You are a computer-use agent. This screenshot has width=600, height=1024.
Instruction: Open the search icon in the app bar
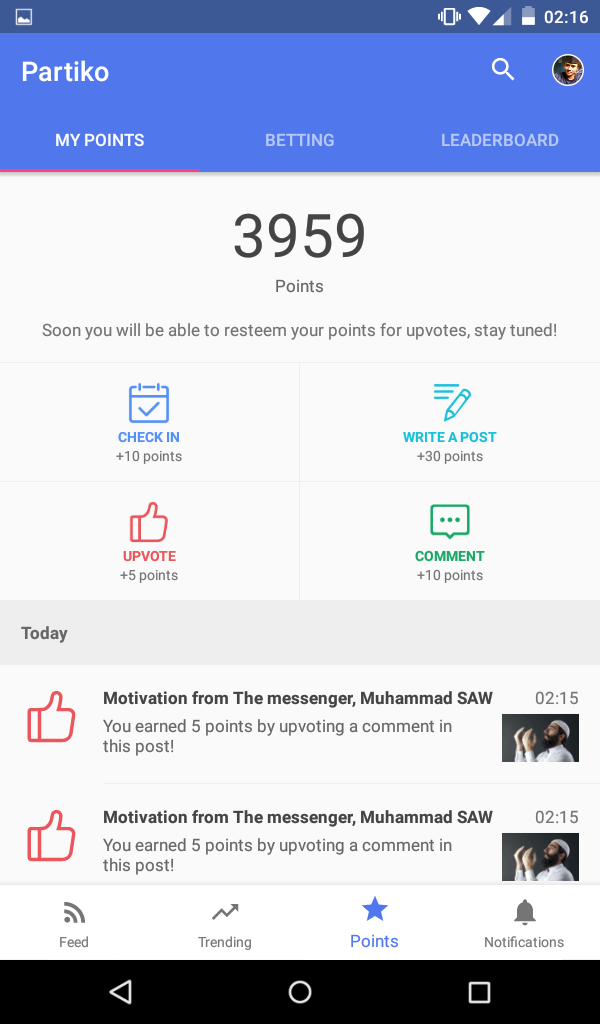503,70
